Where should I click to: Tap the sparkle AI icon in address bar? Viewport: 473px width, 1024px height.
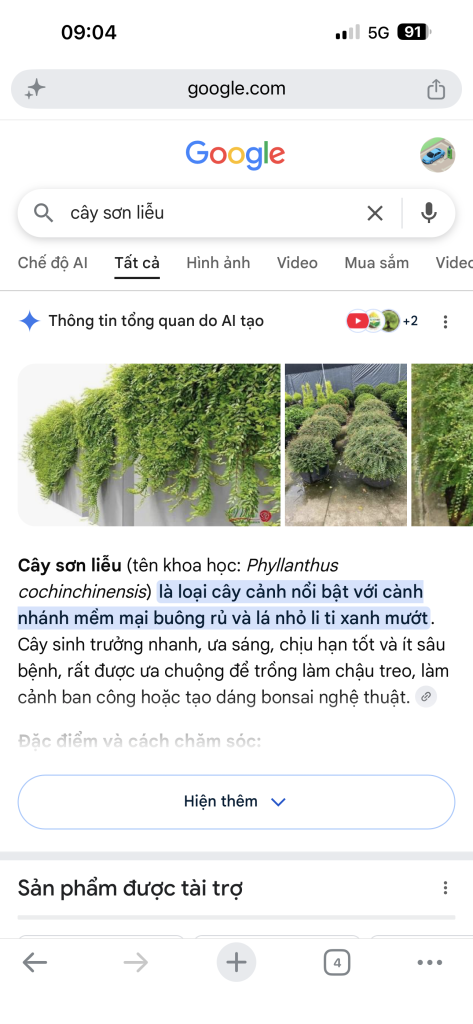click(35, 89)
